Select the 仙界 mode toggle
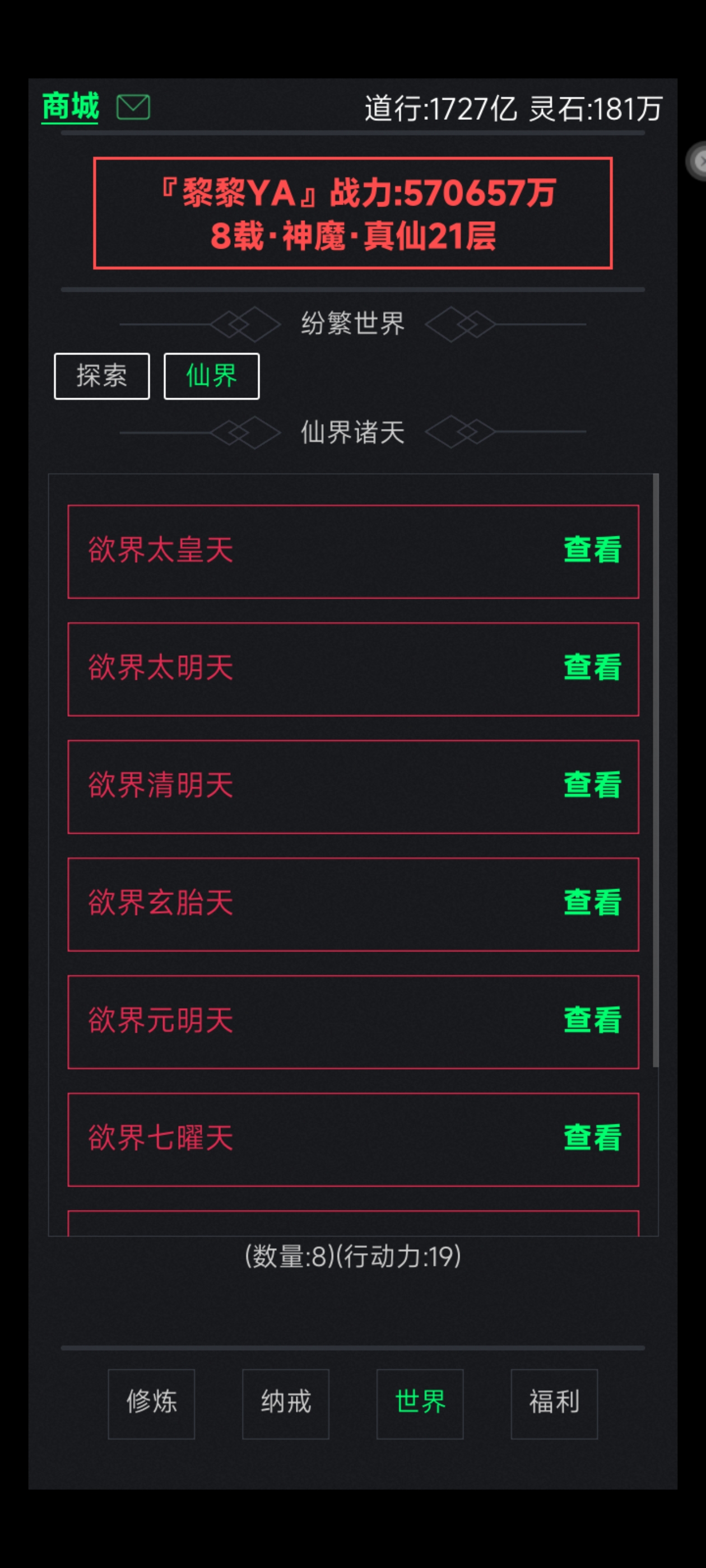 coord(210,377)
